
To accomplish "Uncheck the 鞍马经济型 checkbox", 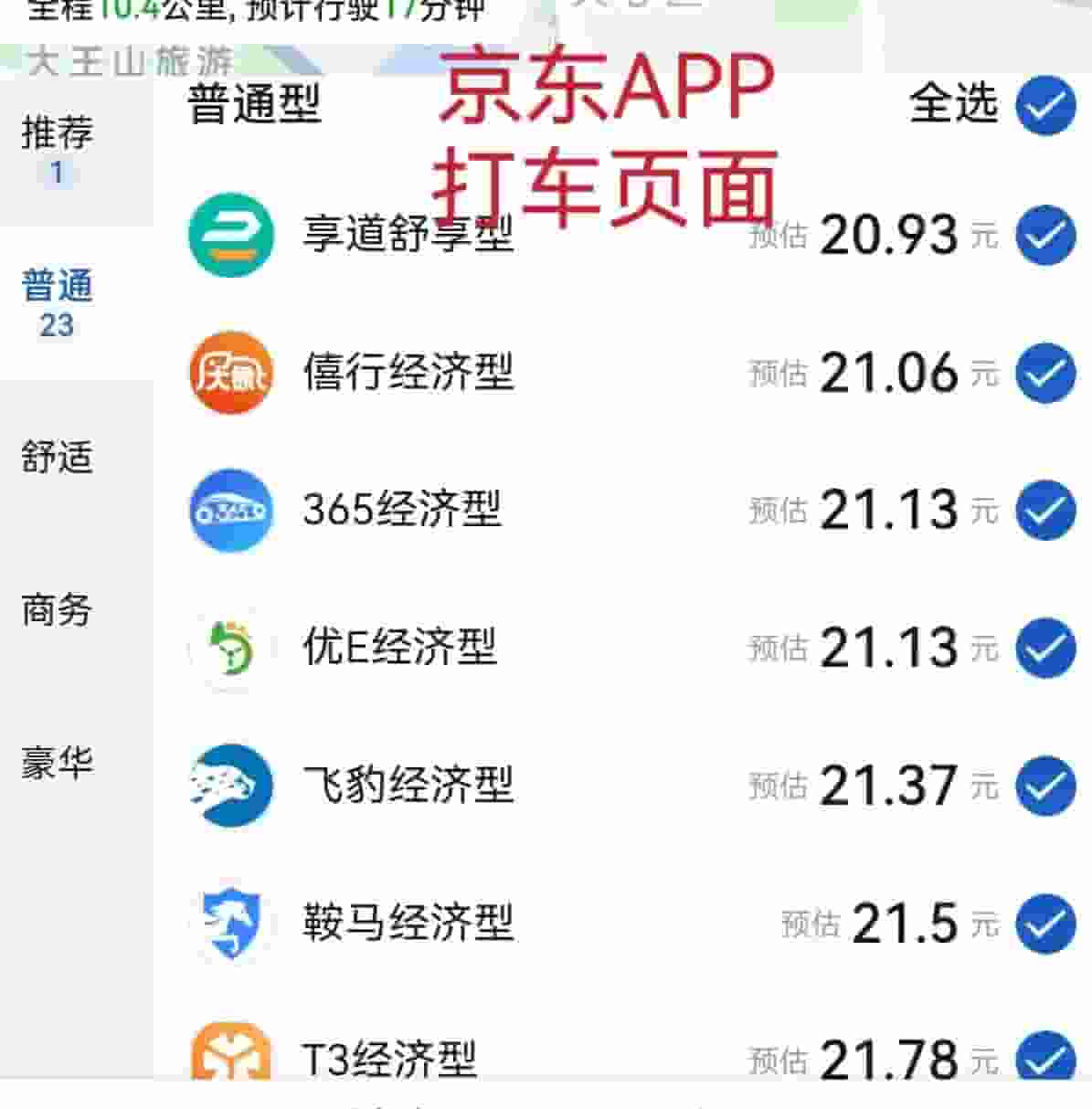I will click(1044, 924).
